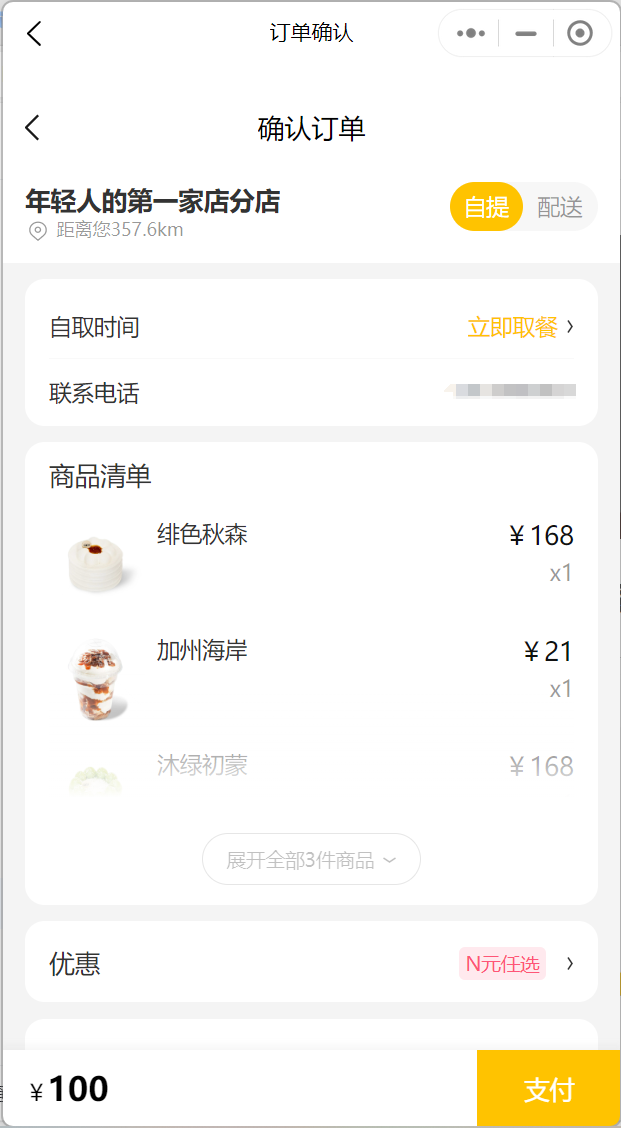Open the mini-program three-dot menu
The width and height of the screenshot is (621, 1128).
pos(471,33)
